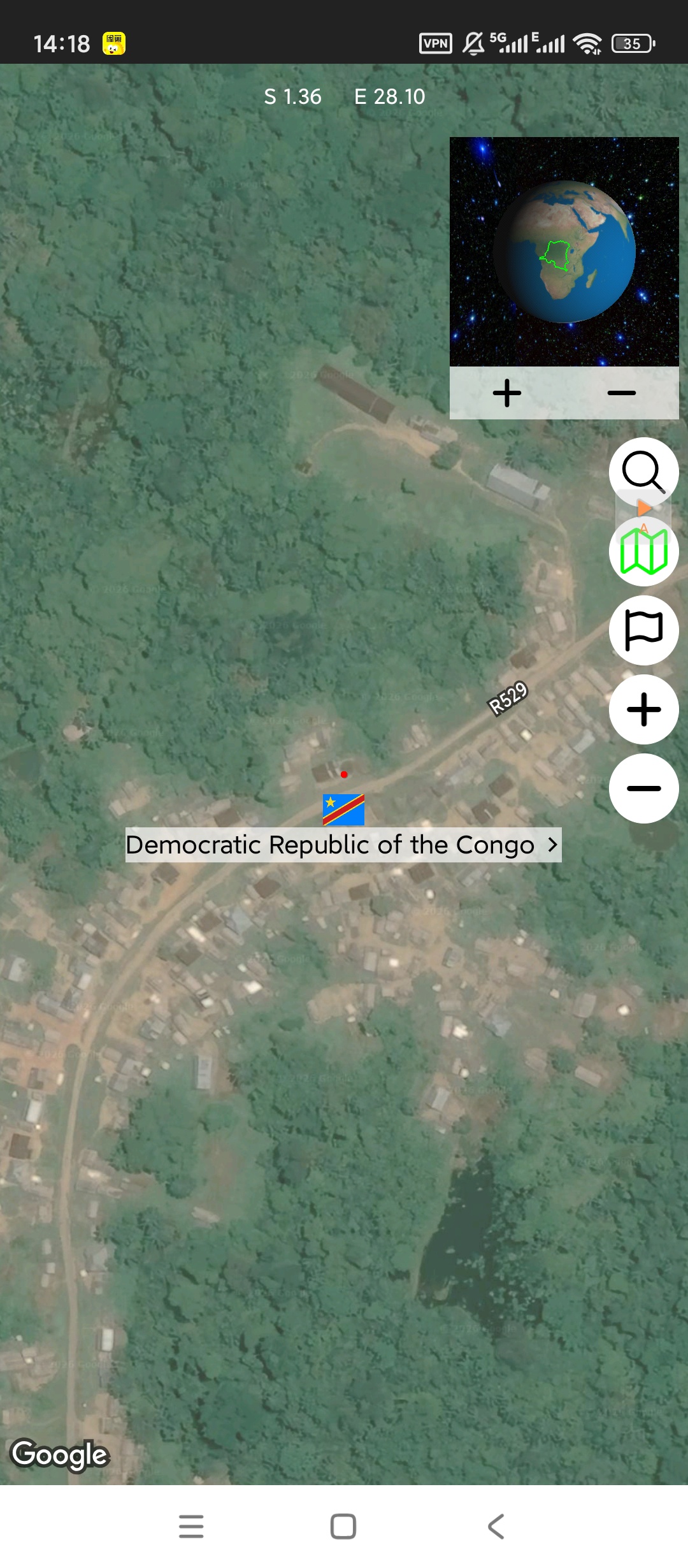Screen dimensions: 688x1568
Task: Open the flag button
Action: click(x=643, y=630)
